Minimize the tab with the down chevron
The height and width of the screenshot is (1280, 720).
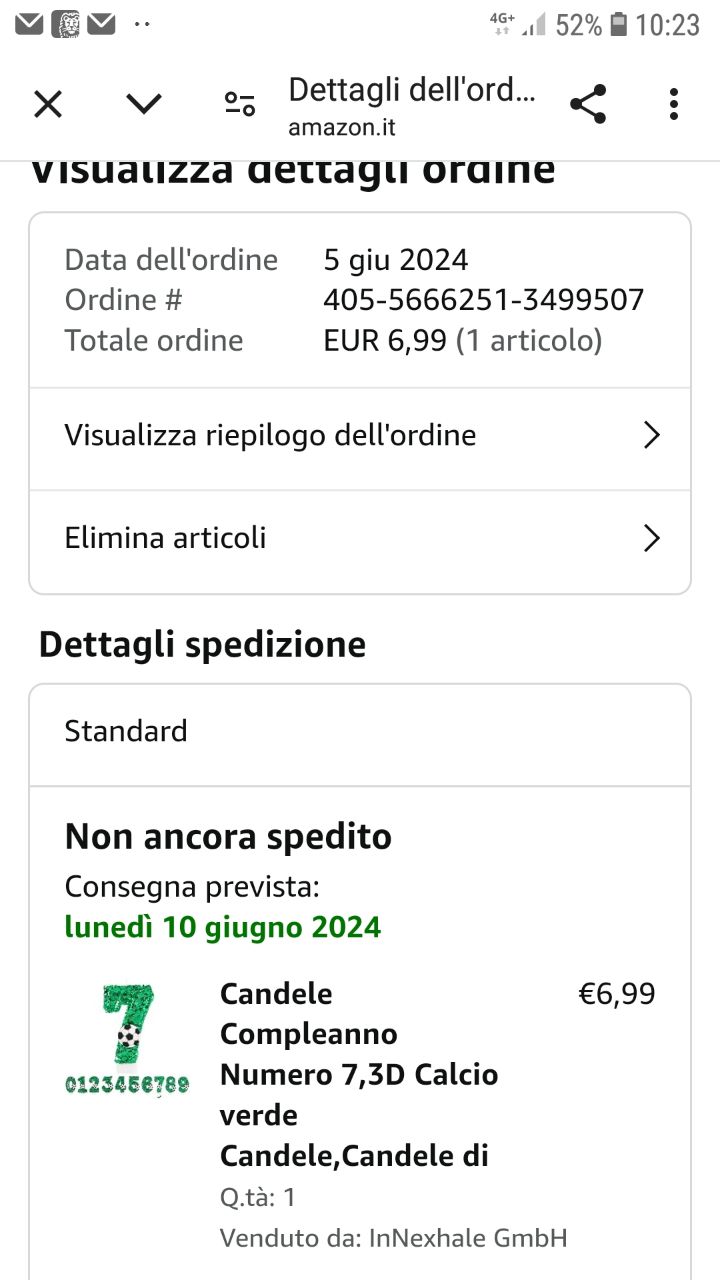coord(144,104)
